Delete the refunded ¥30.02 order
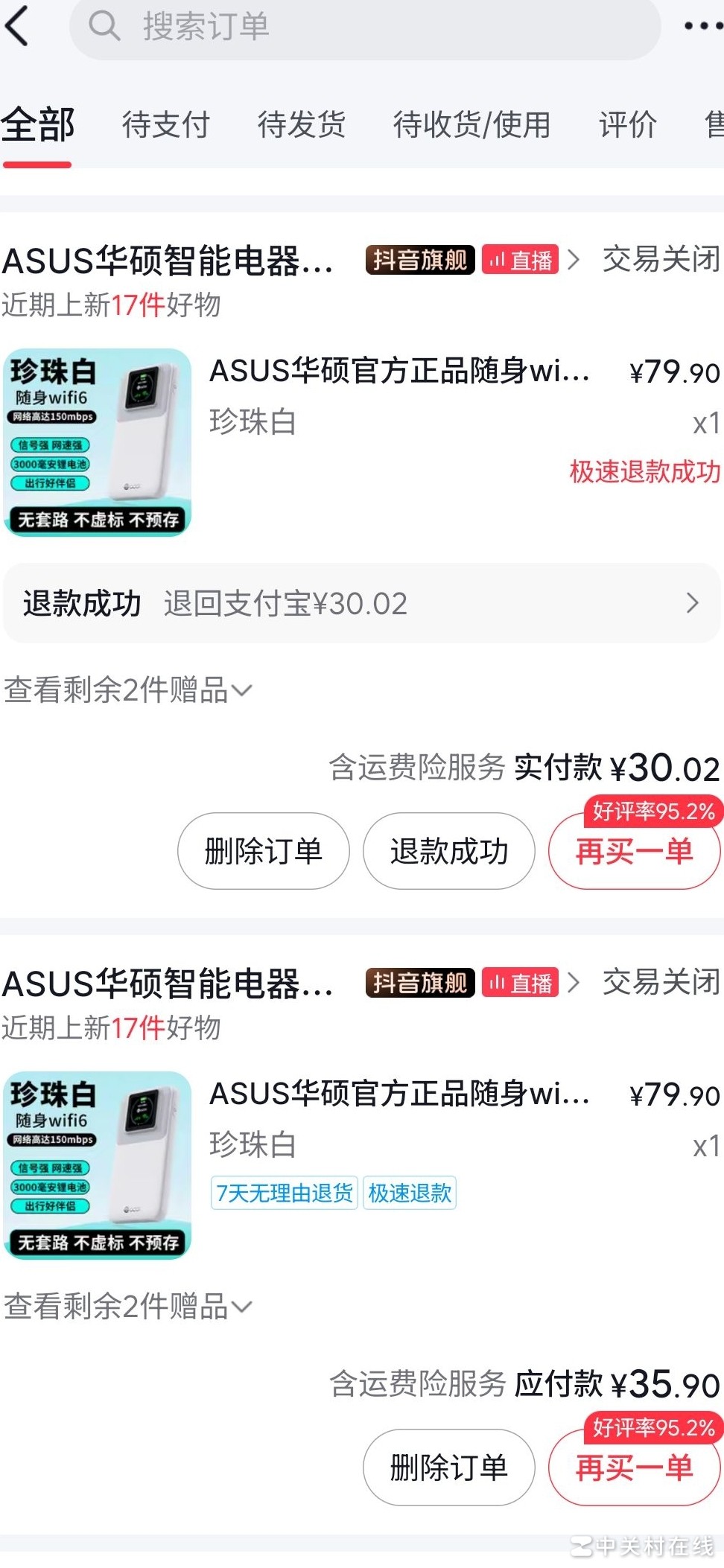The image size is (724, 1568). [x=263, y=851]
